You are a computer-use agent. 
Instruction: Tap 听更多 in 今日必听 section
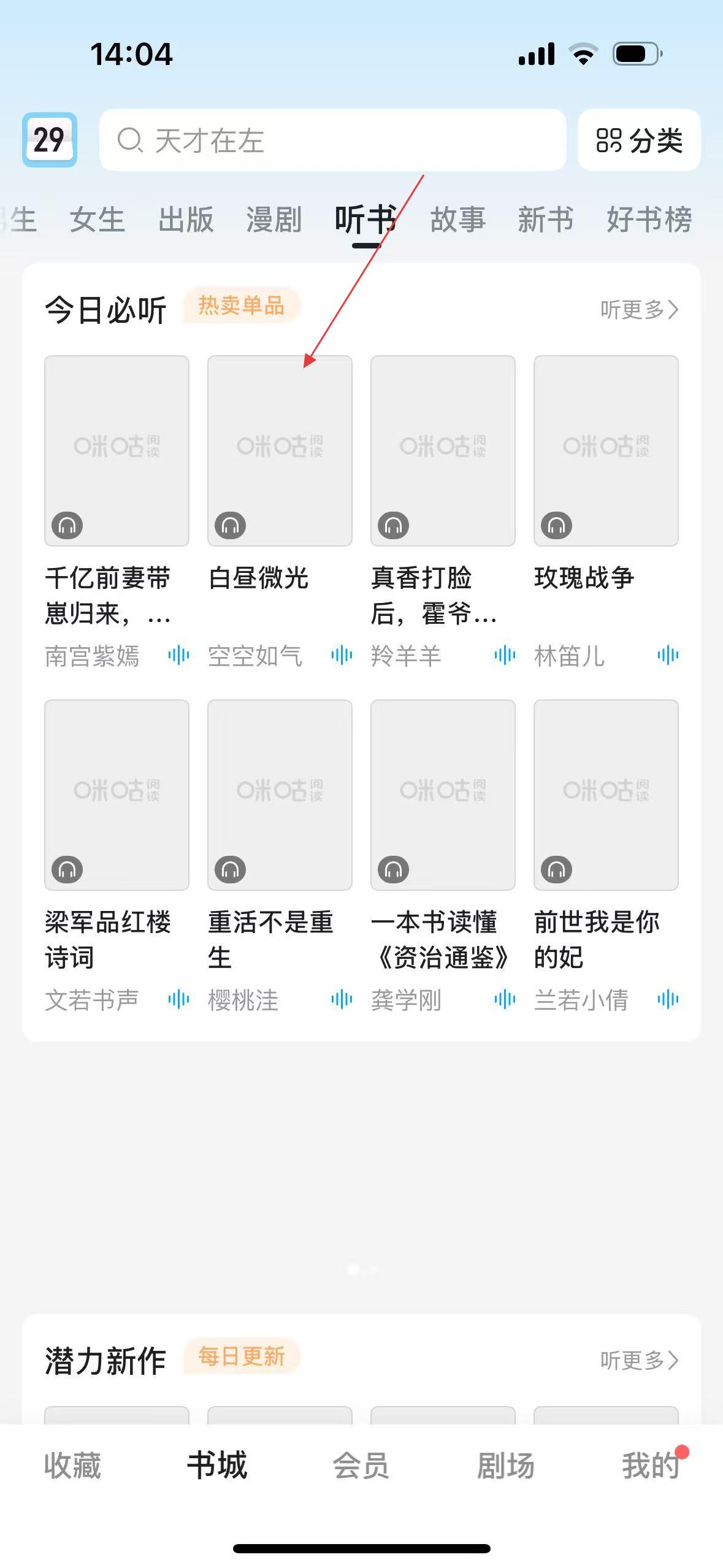coord(639,309)
